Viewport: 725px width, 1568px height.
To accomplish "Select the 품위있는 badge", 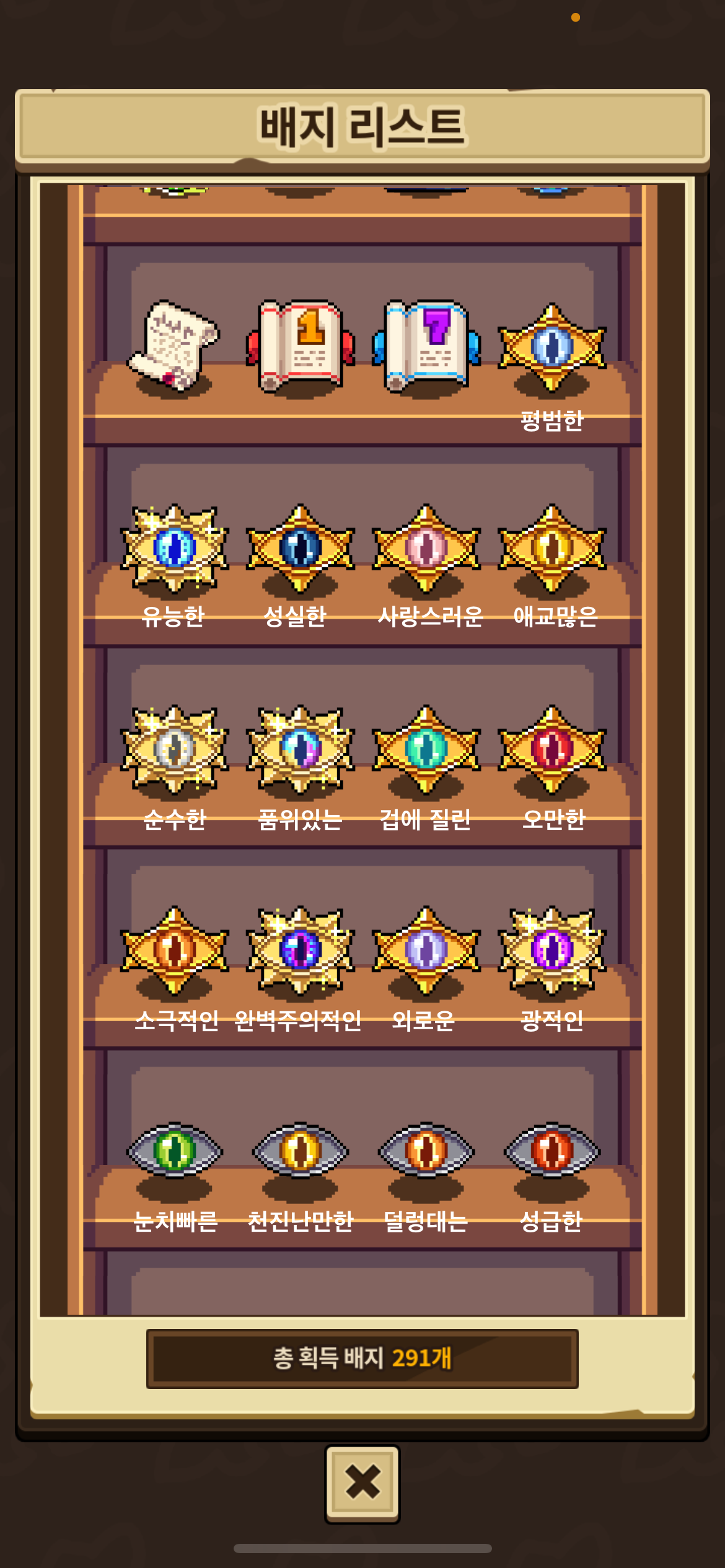I will [x=301, y=749].
